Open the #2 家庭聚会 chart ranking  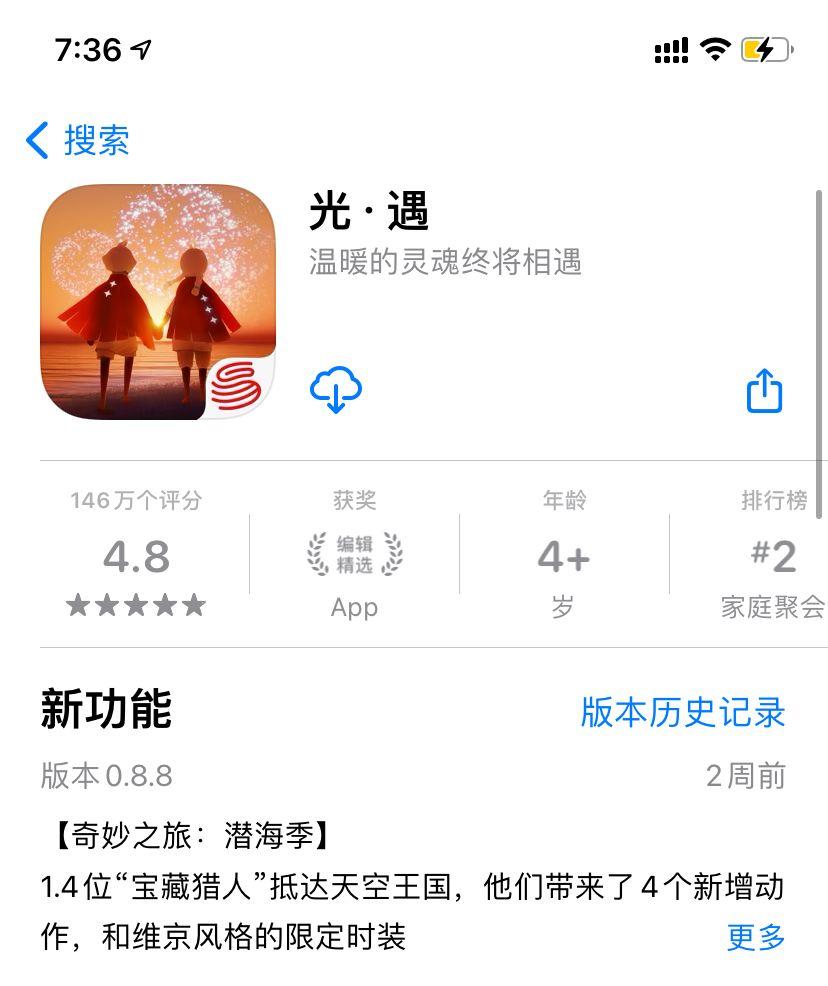point(772,555)
